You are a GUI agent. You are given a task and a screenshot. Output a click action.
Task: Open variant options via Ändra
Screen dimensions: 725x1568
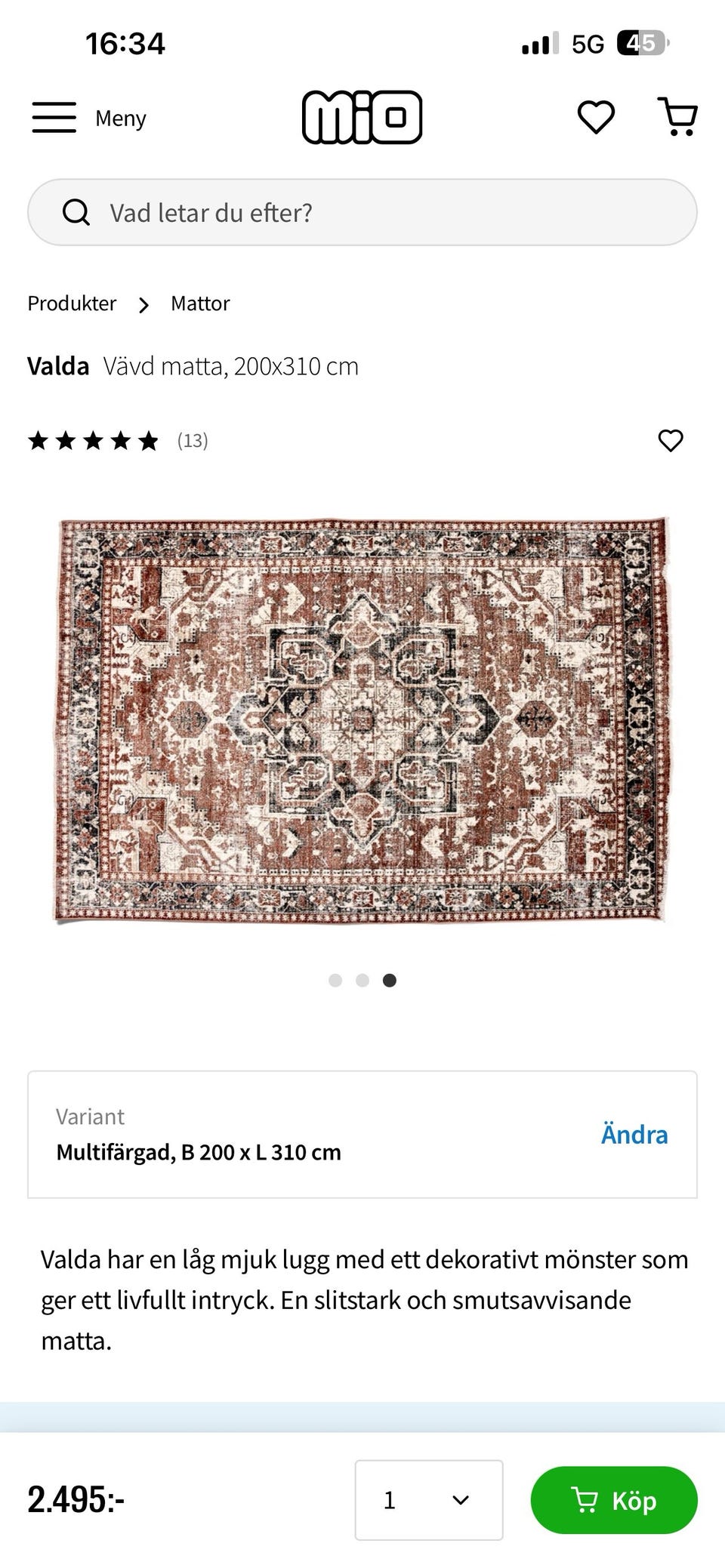tap(634, 1134)
